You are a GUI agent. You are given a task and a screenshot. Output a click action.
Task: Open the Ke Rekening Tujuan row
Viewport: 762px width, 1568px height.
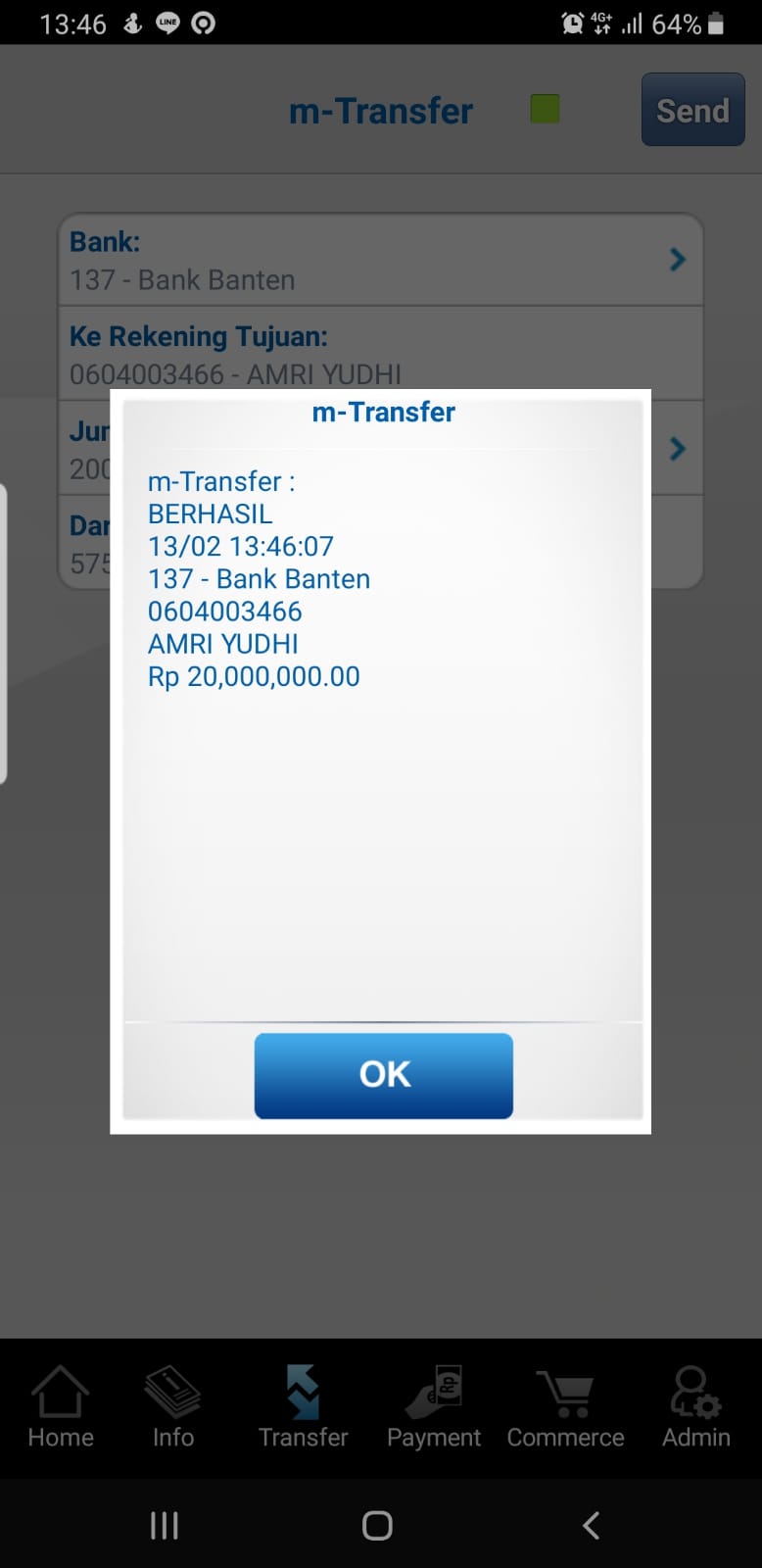click(380, 354)
